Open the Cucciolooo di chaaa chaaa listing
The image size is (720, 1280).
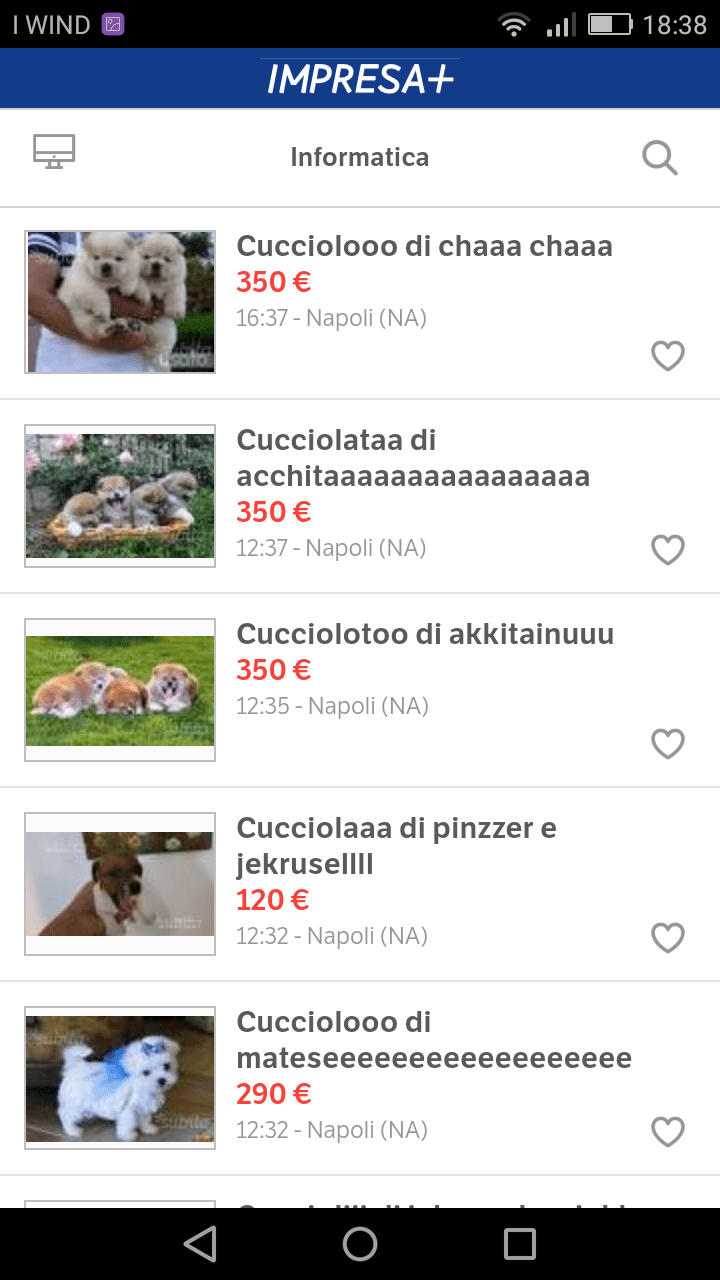click(x=424, y=247)
